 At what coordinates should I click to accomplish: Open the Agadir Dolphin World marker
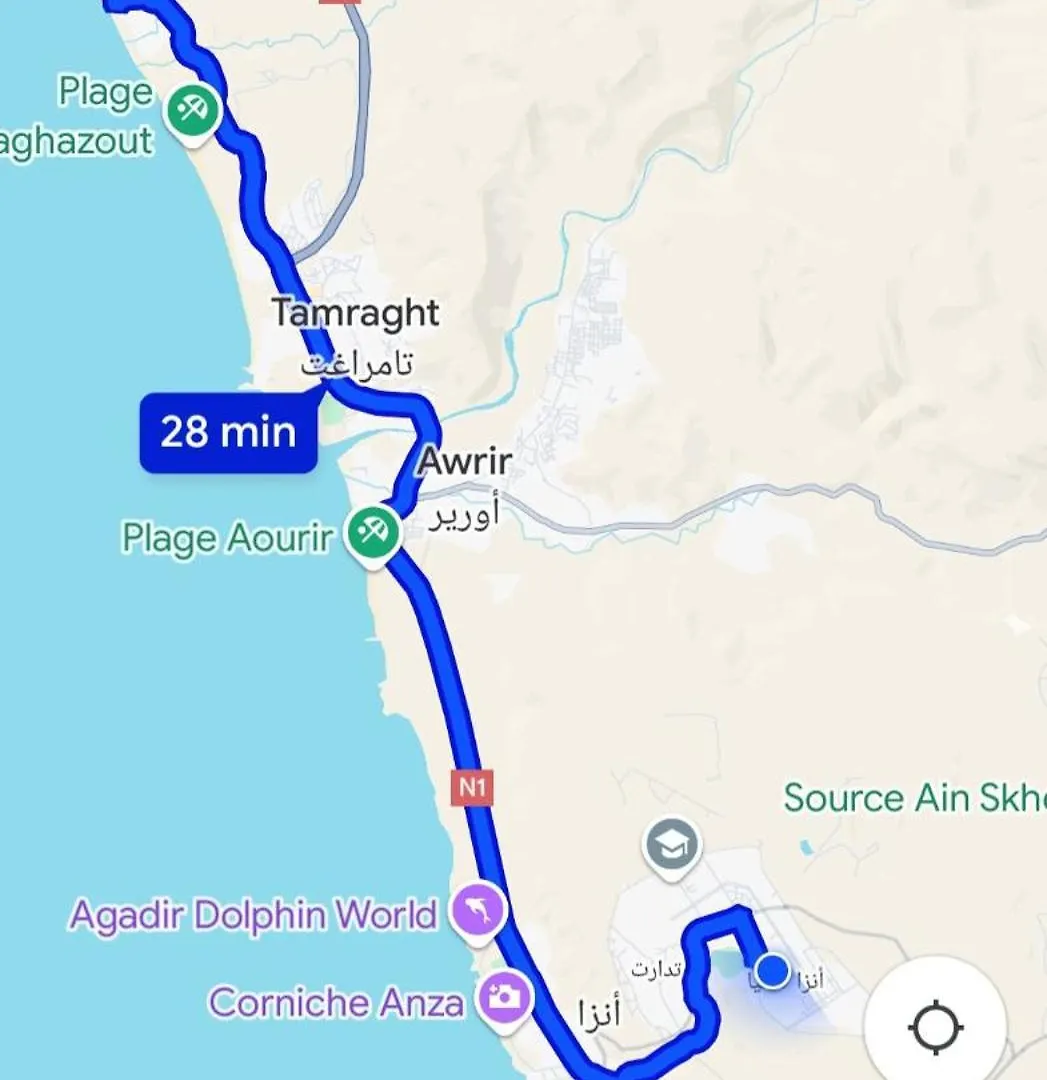coord(479,910)
